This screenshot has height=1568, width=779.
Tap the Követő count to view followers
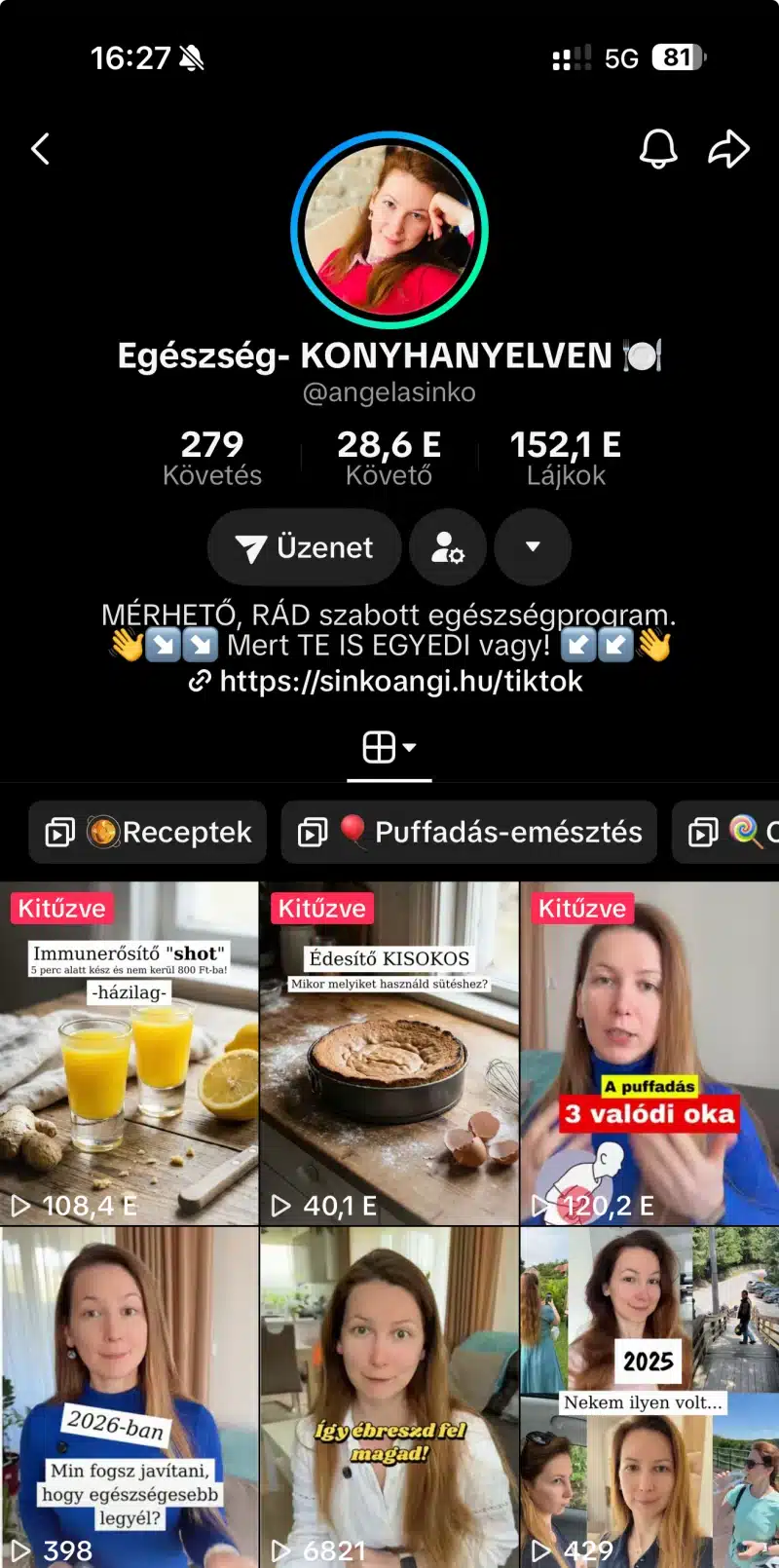tap(389, 456)
